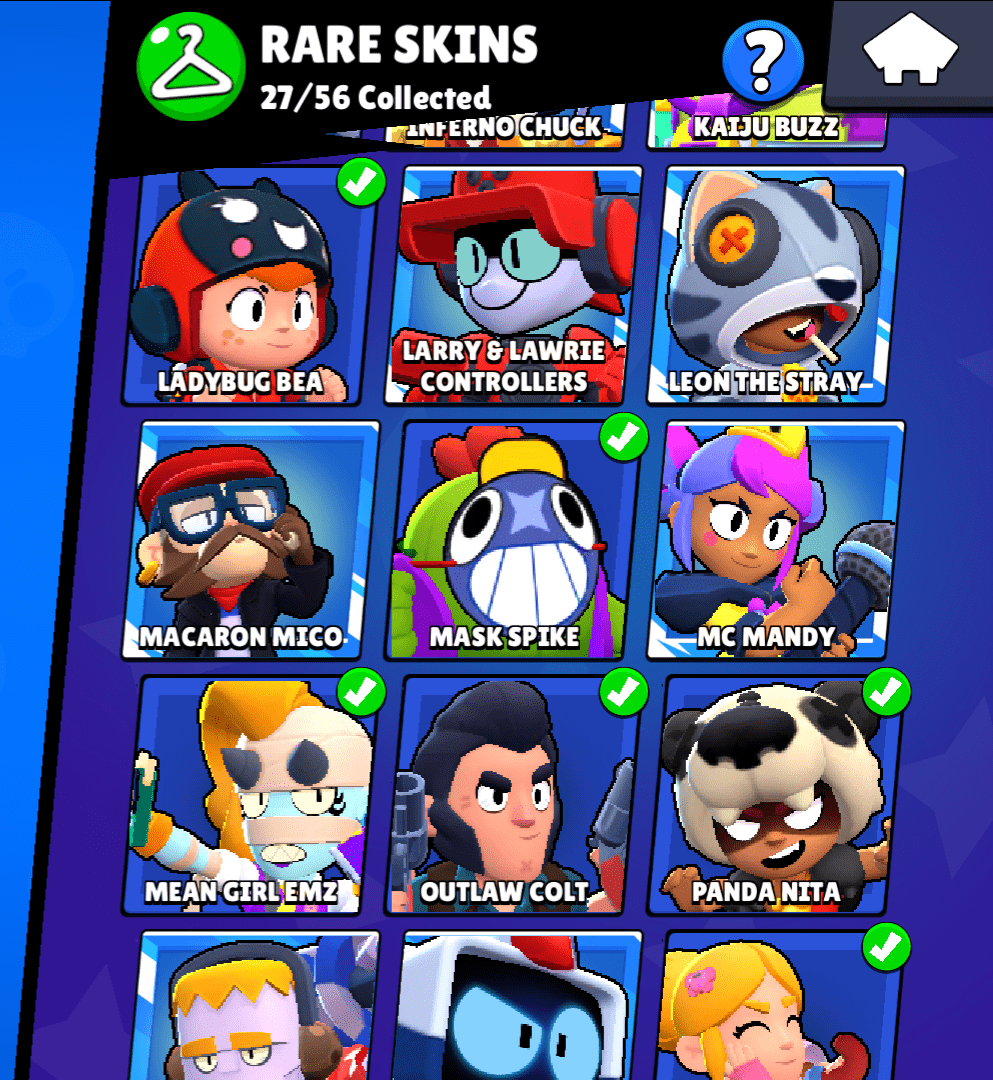Select the Leon the Stray skin

[x=775, y=285]
